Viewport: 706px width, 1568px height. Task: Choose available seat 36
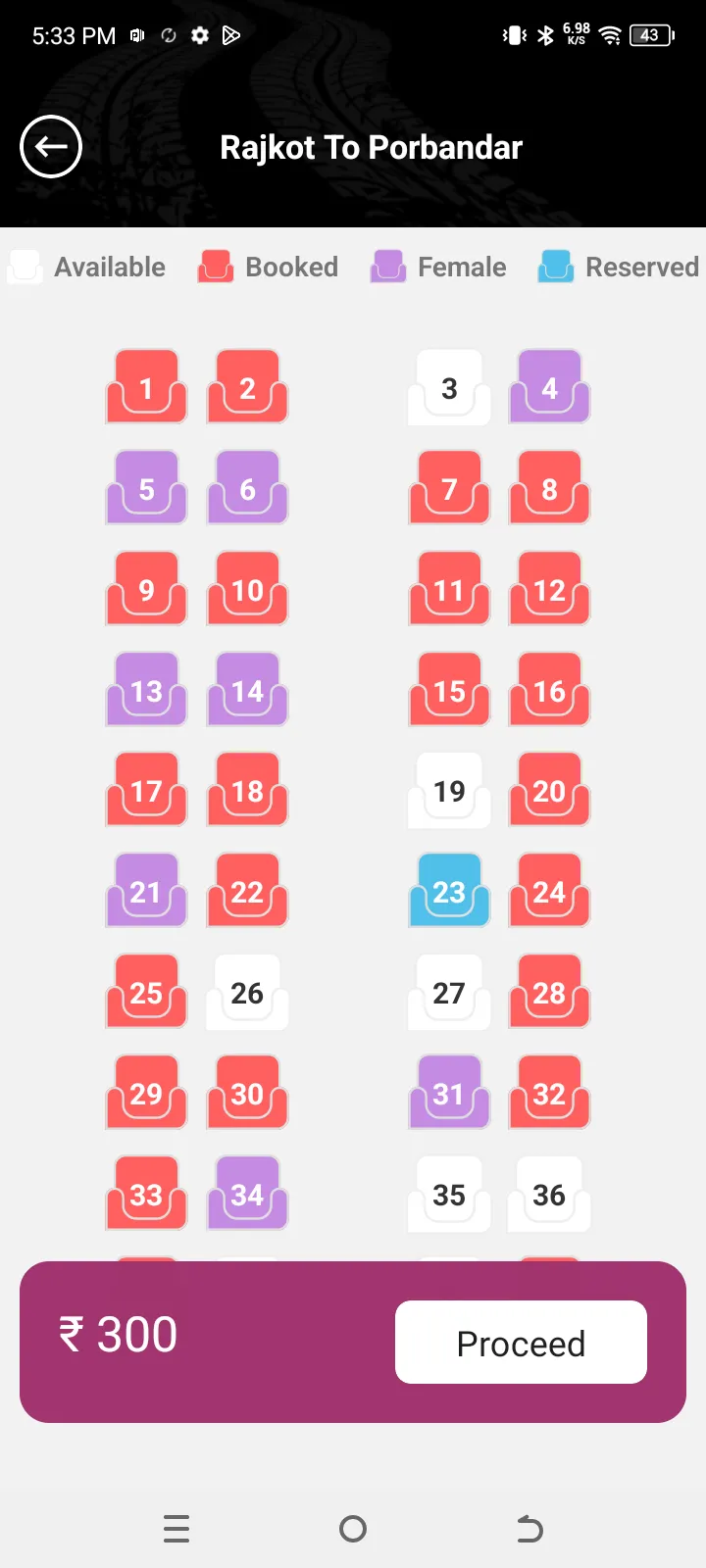(x=549, y=1195)
